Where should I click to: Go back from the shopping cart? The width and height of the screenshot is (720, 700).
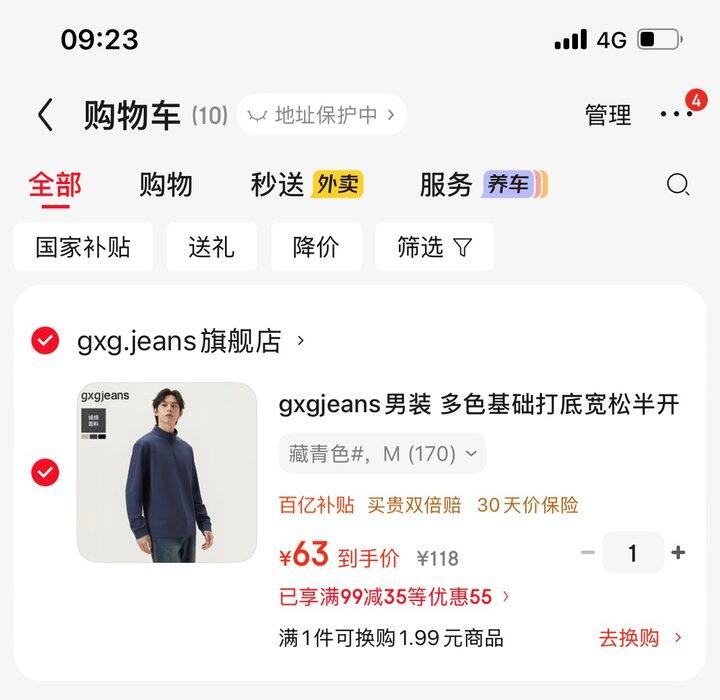[x=45, y=115]
